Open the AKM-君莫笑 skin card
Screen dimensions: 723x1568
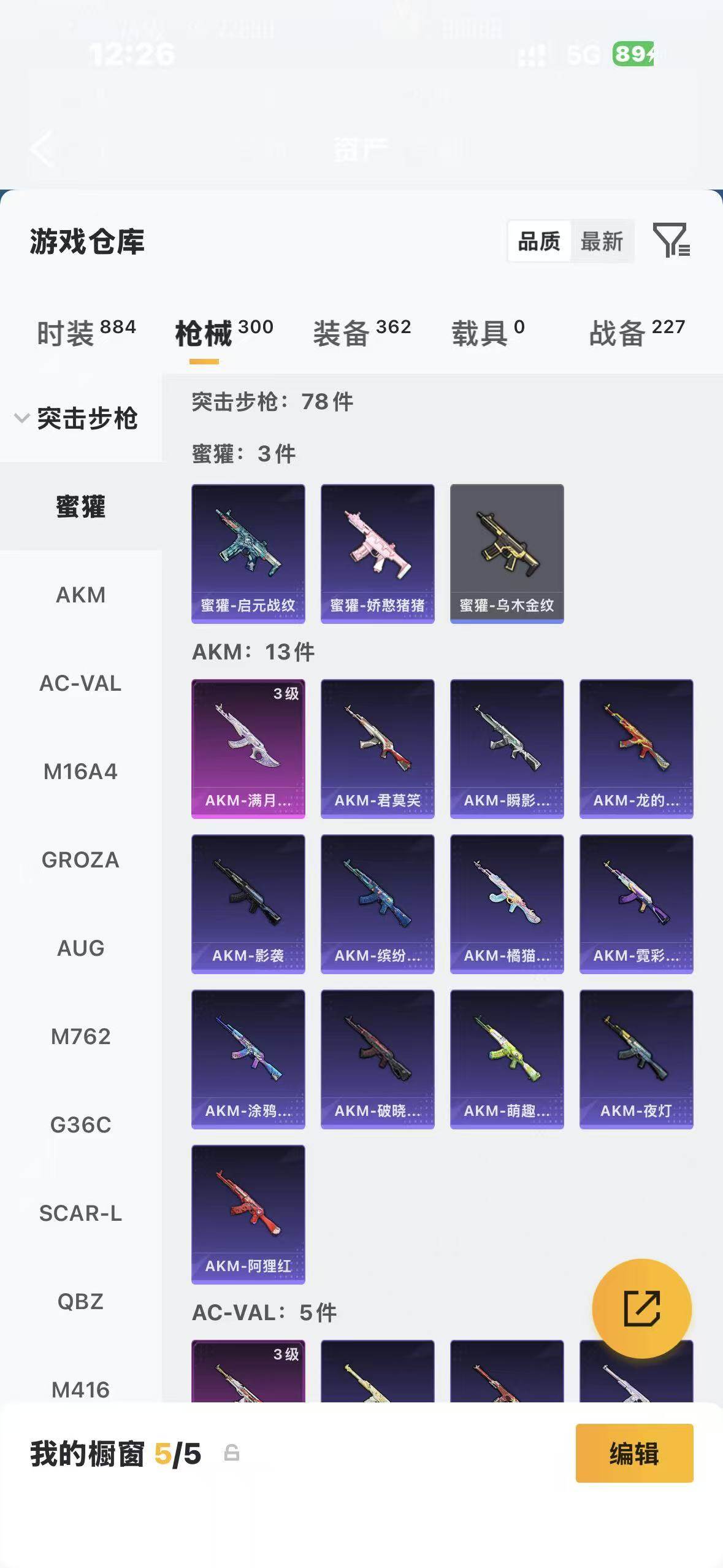[378, 749]
